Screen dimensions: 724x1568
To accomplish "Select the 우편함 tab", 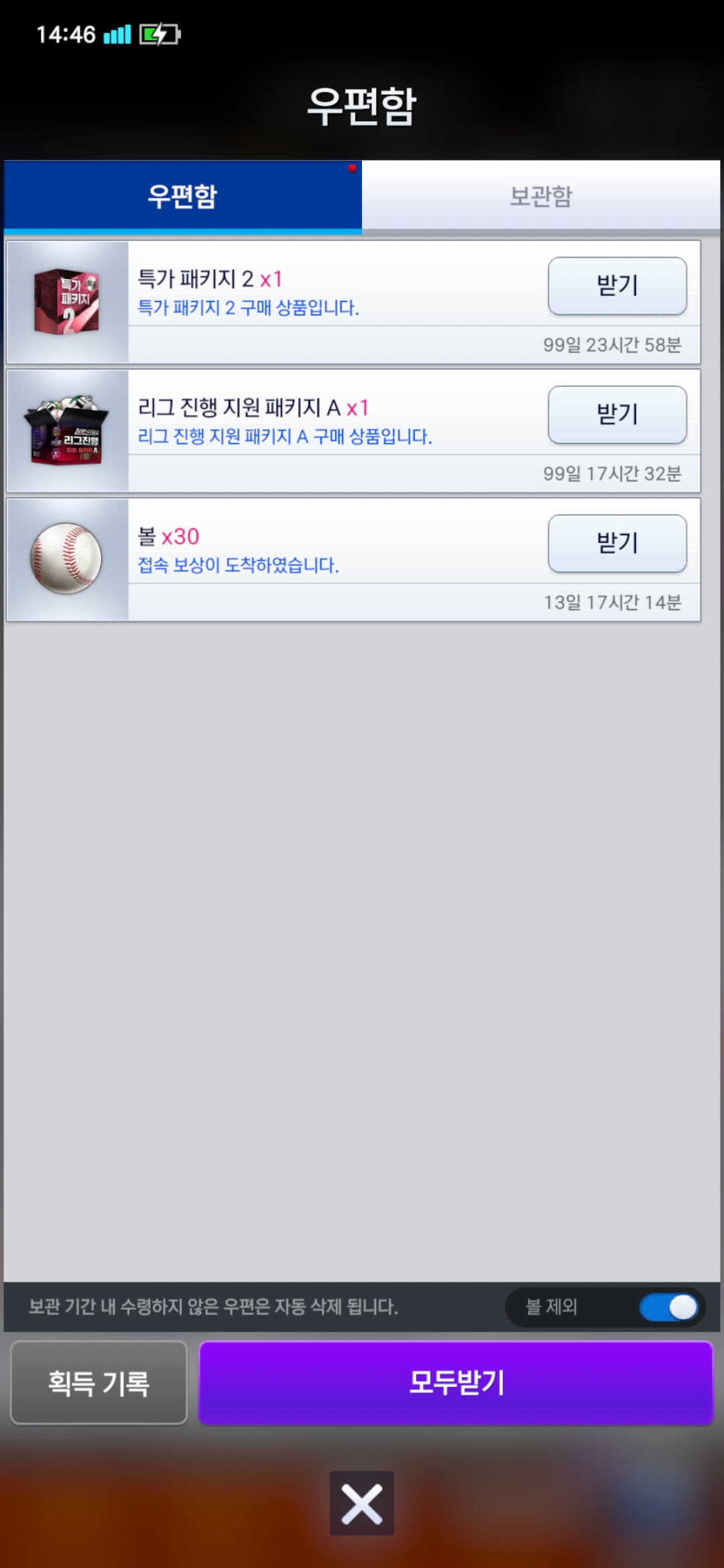I will point(182,196).
